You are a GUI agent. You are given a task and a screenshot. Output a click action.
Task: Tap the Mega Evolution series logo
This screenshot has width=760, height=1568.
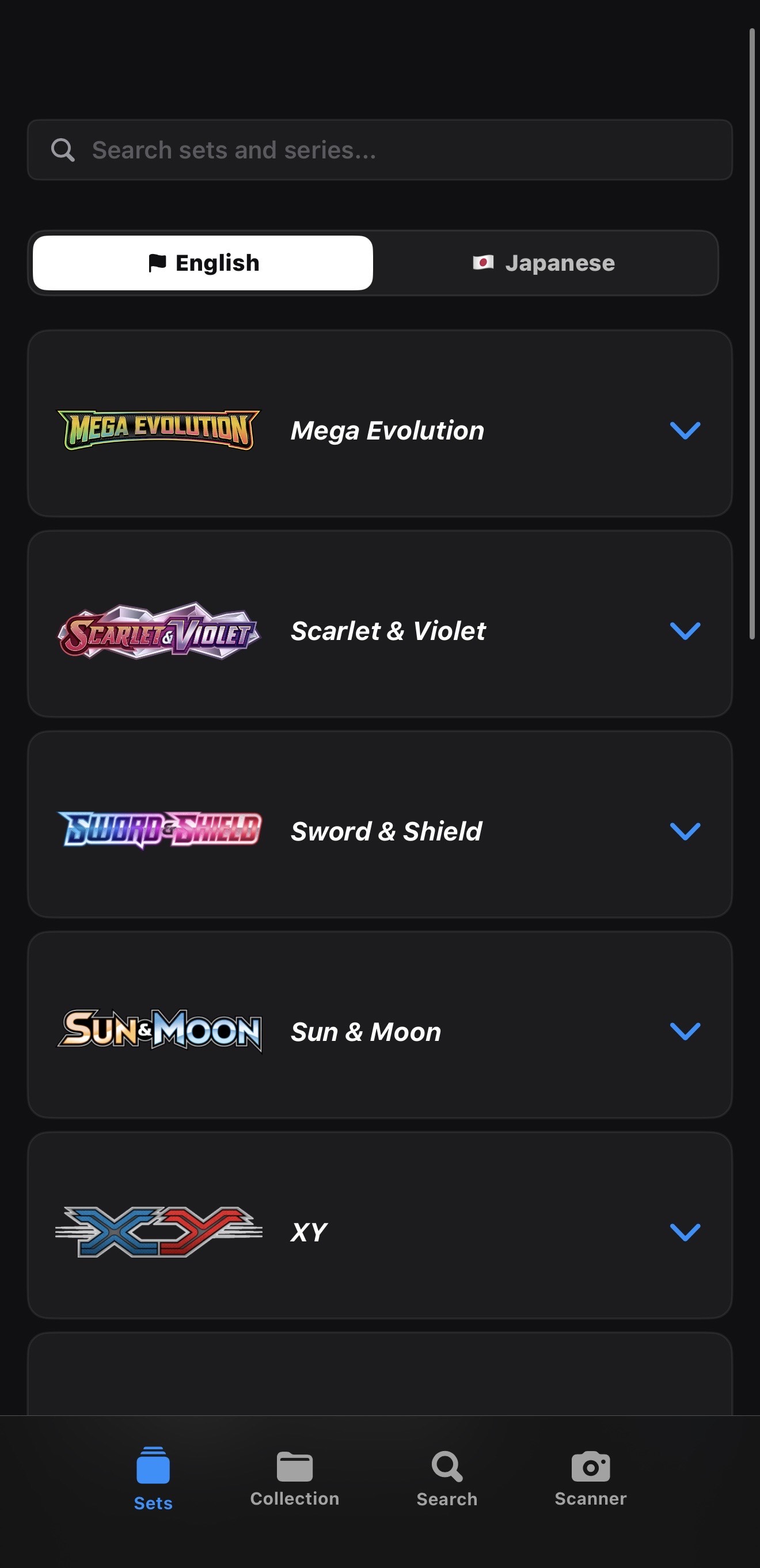click(x=158, y=429)
